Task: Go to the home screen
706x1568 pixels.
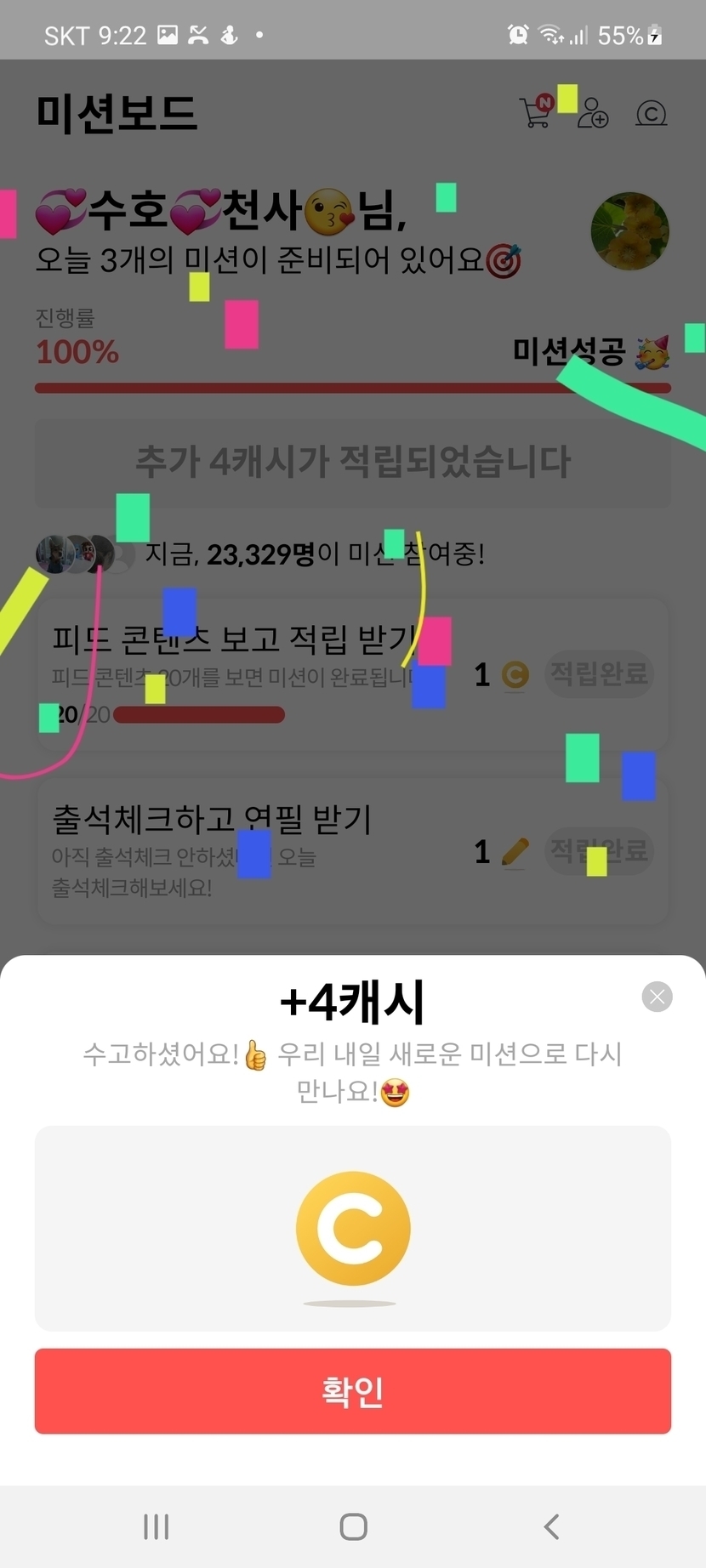Action: [353, 1526]
